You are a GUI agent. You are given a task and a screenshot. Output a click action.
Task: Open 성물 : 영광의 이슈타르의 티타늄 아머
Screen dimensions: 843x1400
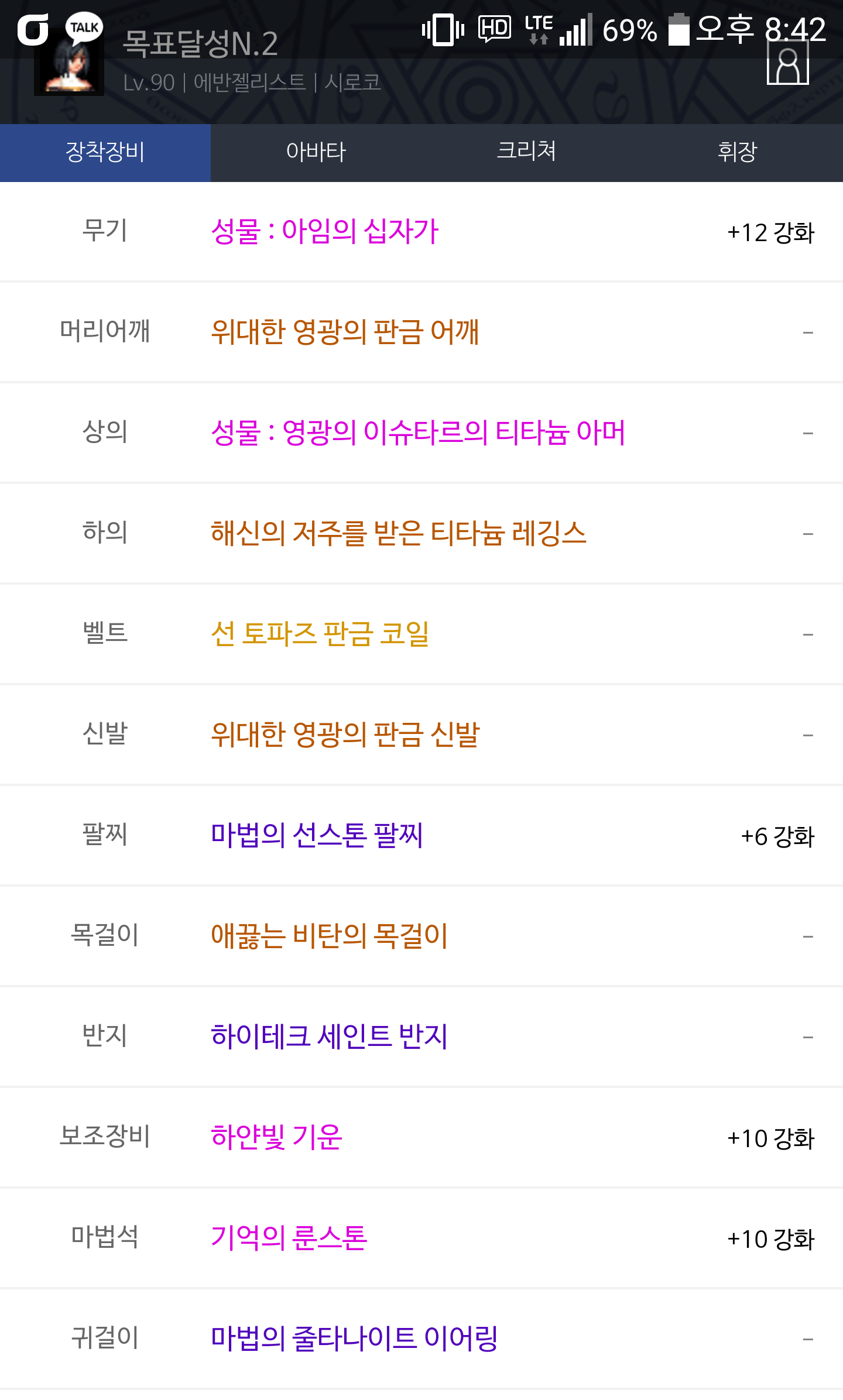click(x=418, y=433)
